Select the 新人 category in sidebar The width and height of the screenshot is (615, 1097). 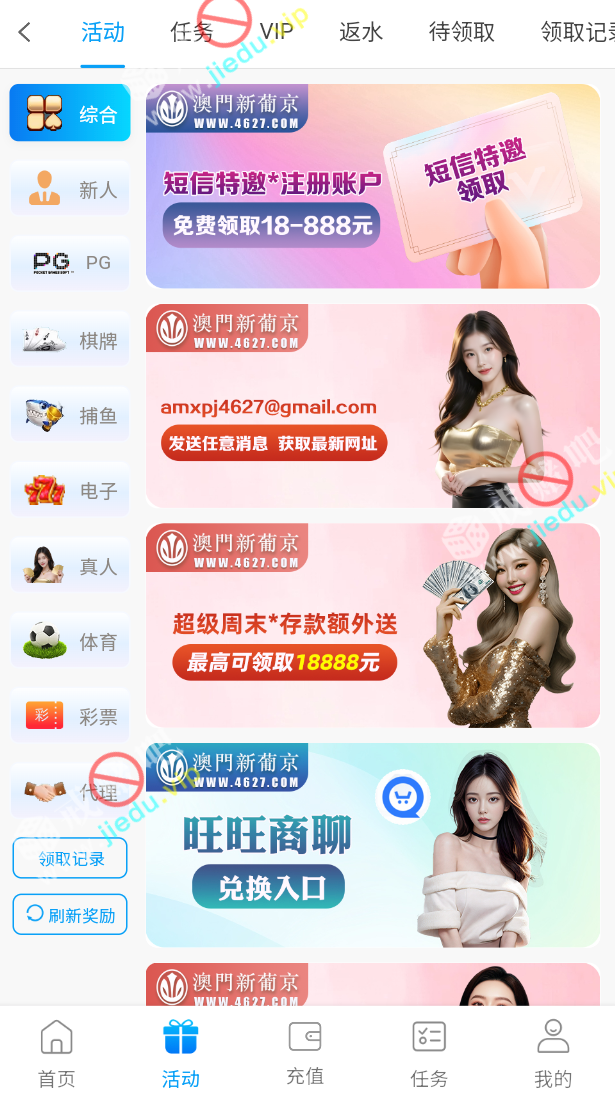coord(70,189)
